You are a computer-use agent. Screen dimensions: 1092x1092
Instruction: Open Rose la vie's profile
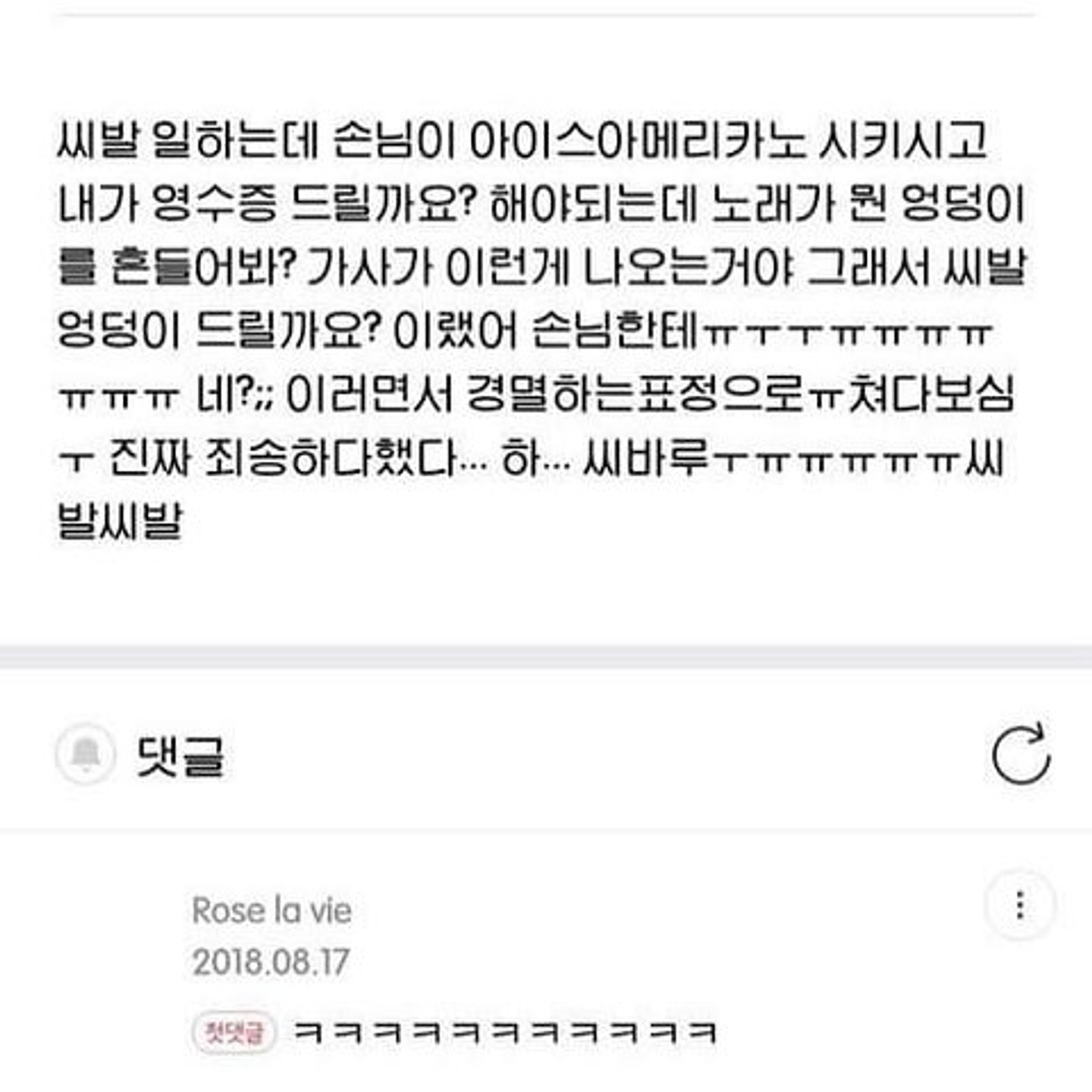271,911
